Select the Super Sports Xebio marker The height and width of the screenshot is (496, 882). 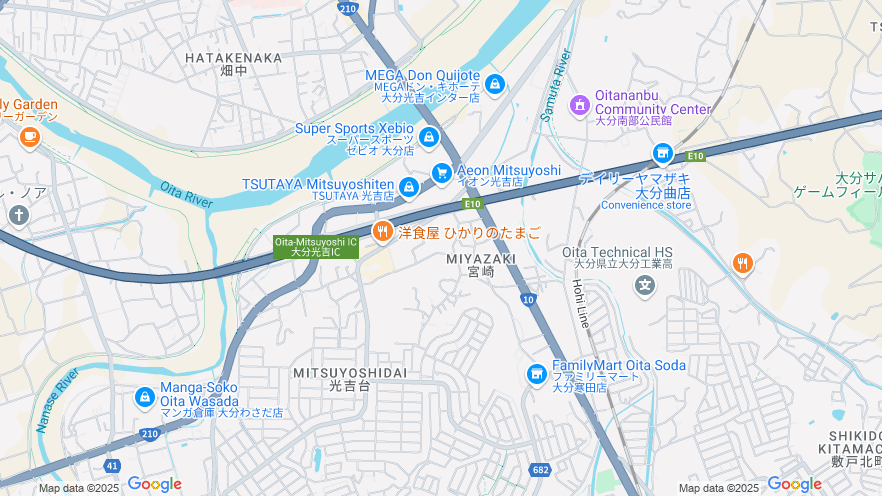(428, 137)
